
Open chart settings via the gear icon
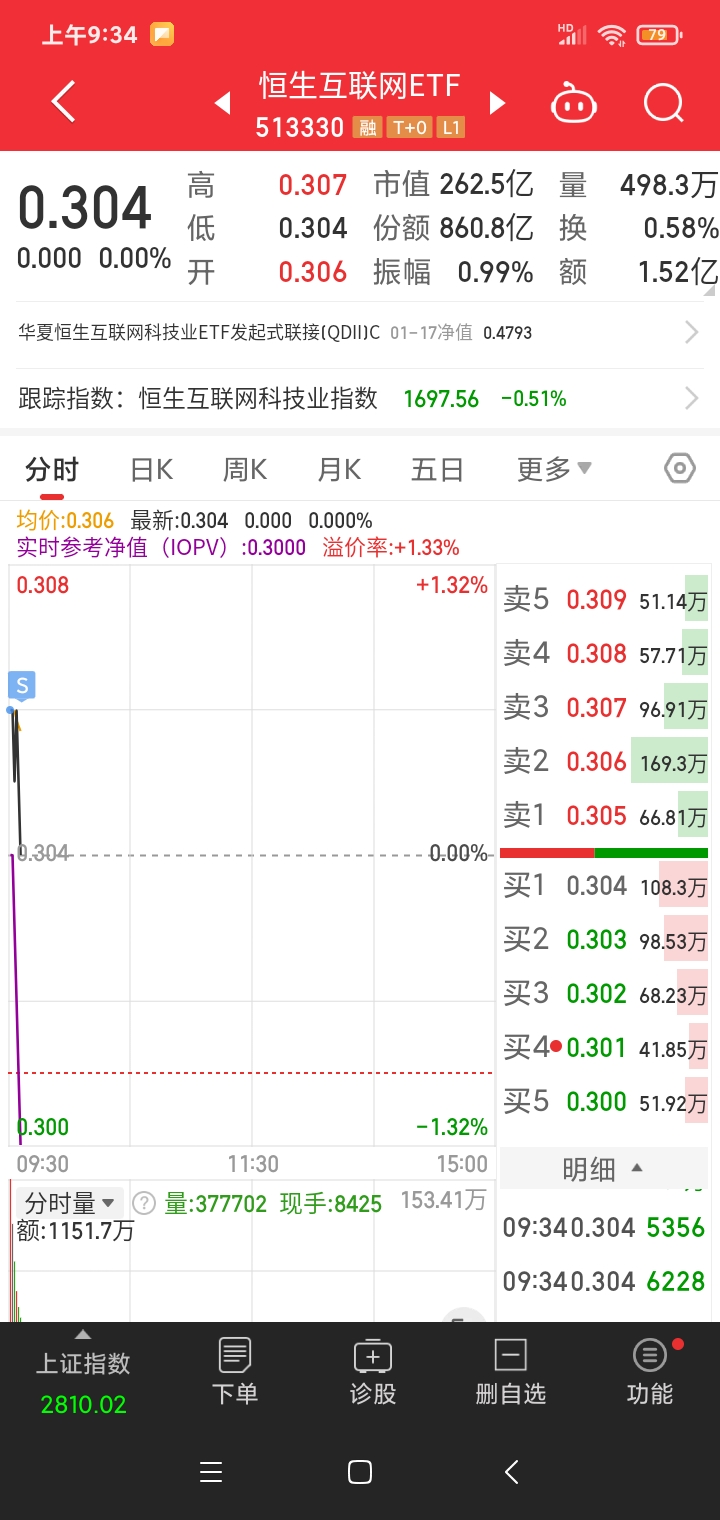click(679, 468)
